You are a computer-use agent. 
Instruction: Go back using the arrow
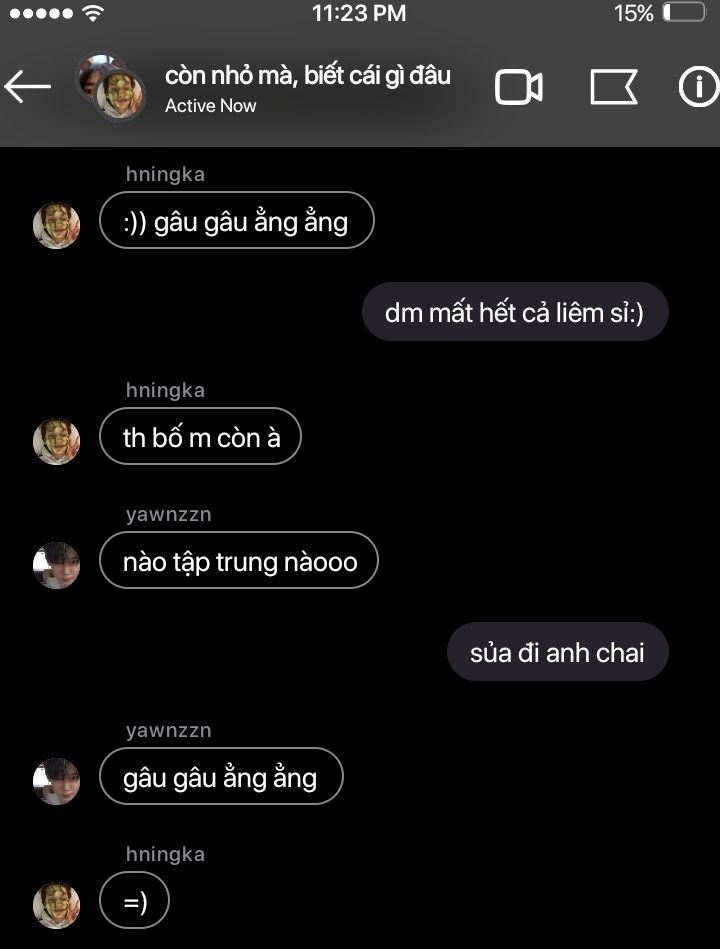[27, 87]
